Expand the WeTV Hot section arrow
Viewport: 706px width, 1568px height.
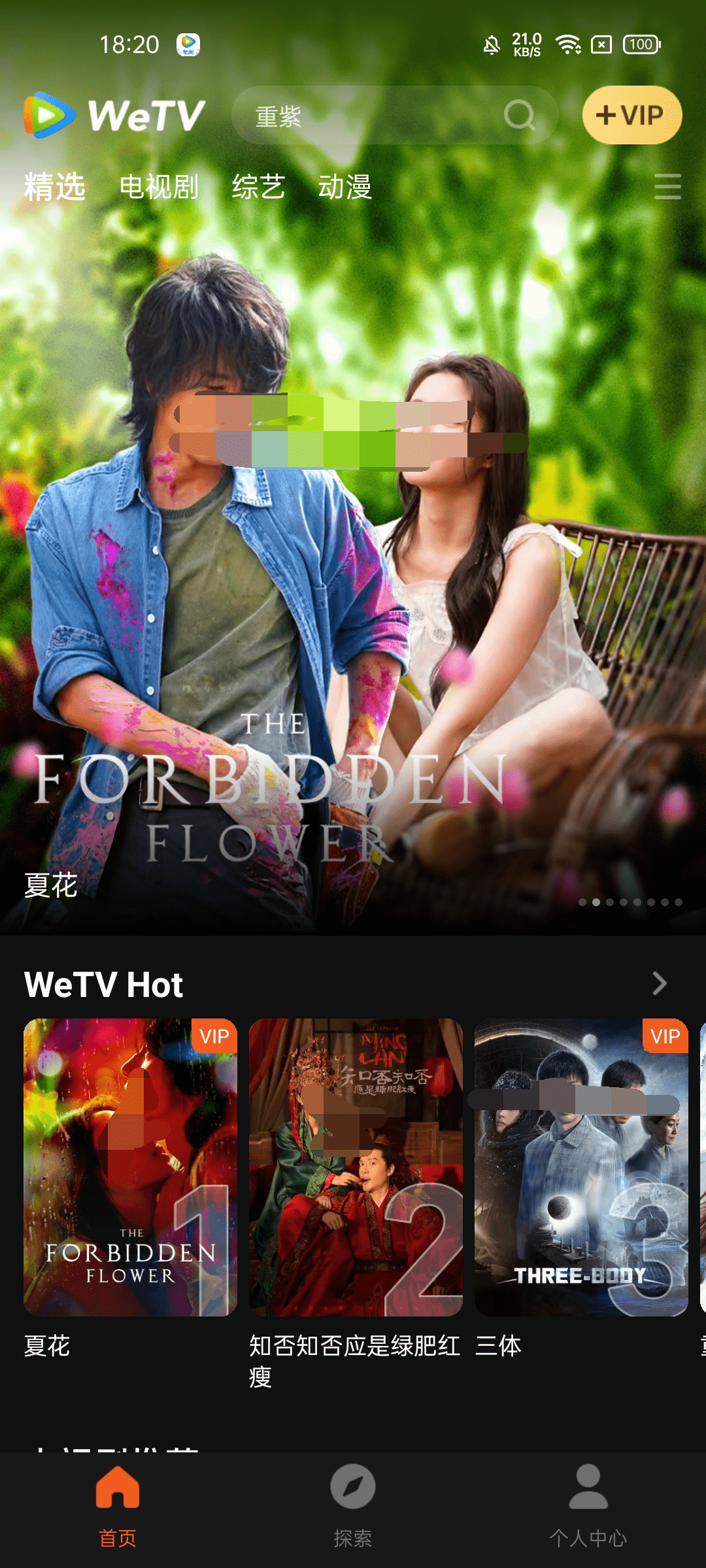pyautogui.click(x=659, y=983)
